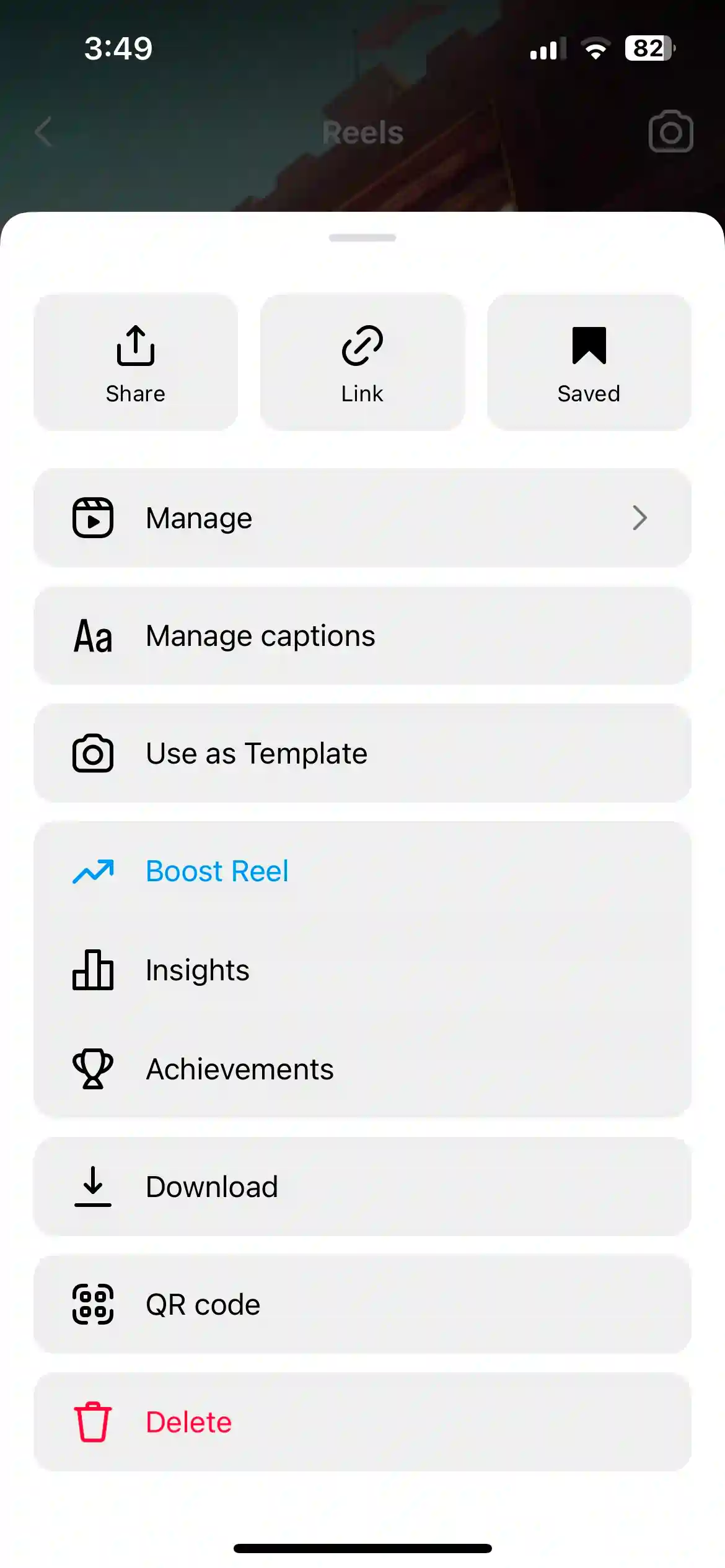This screenshot has width=725, height=1568.
Task: Tap the bar chart Insights icon
Action: click(93, 970)
